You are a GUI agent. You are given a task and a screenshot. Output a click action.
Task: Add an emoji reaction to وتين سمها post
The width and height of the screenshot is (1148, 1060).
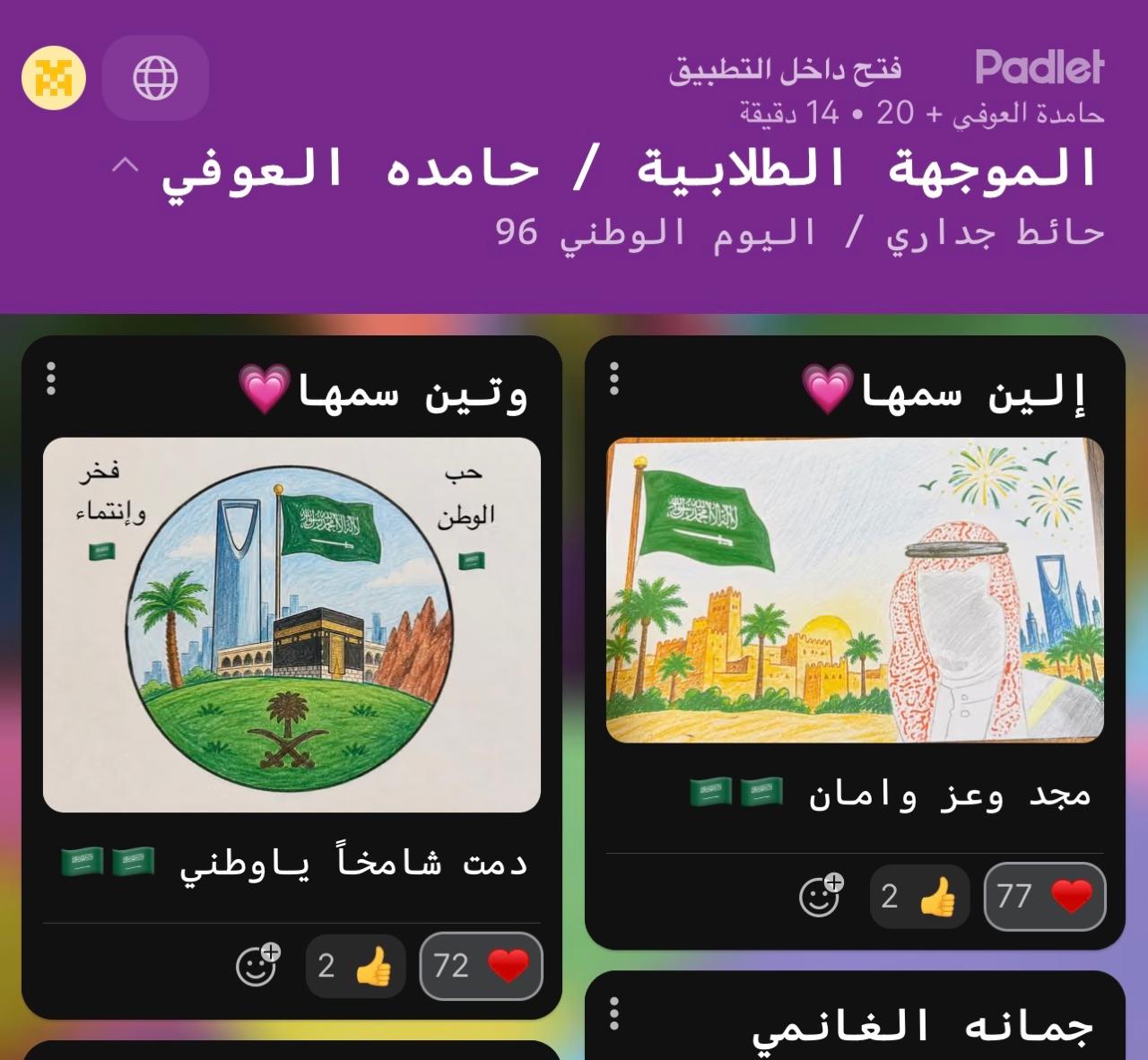tap(258, 965)
